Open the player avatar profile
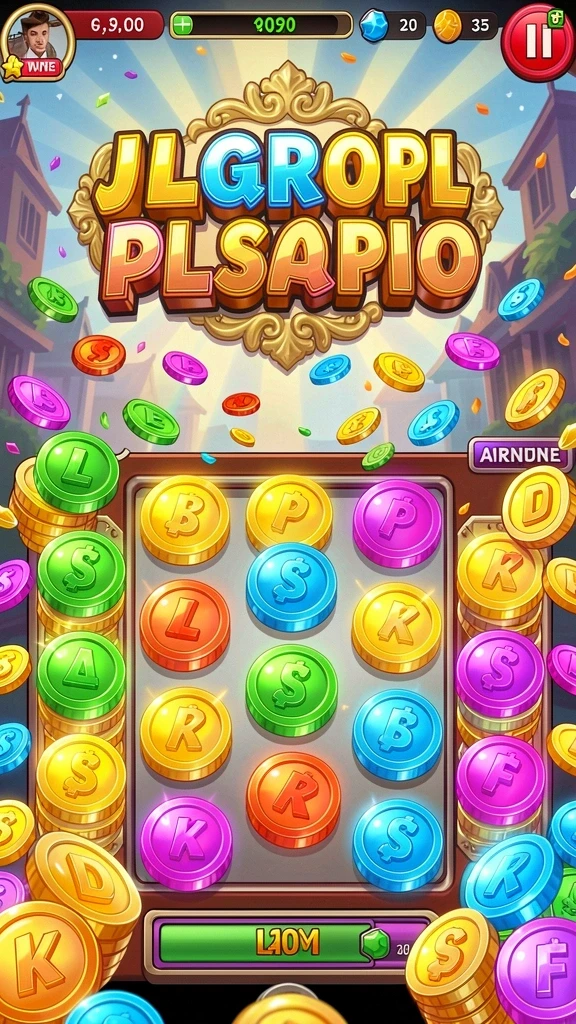 [36, 40]
